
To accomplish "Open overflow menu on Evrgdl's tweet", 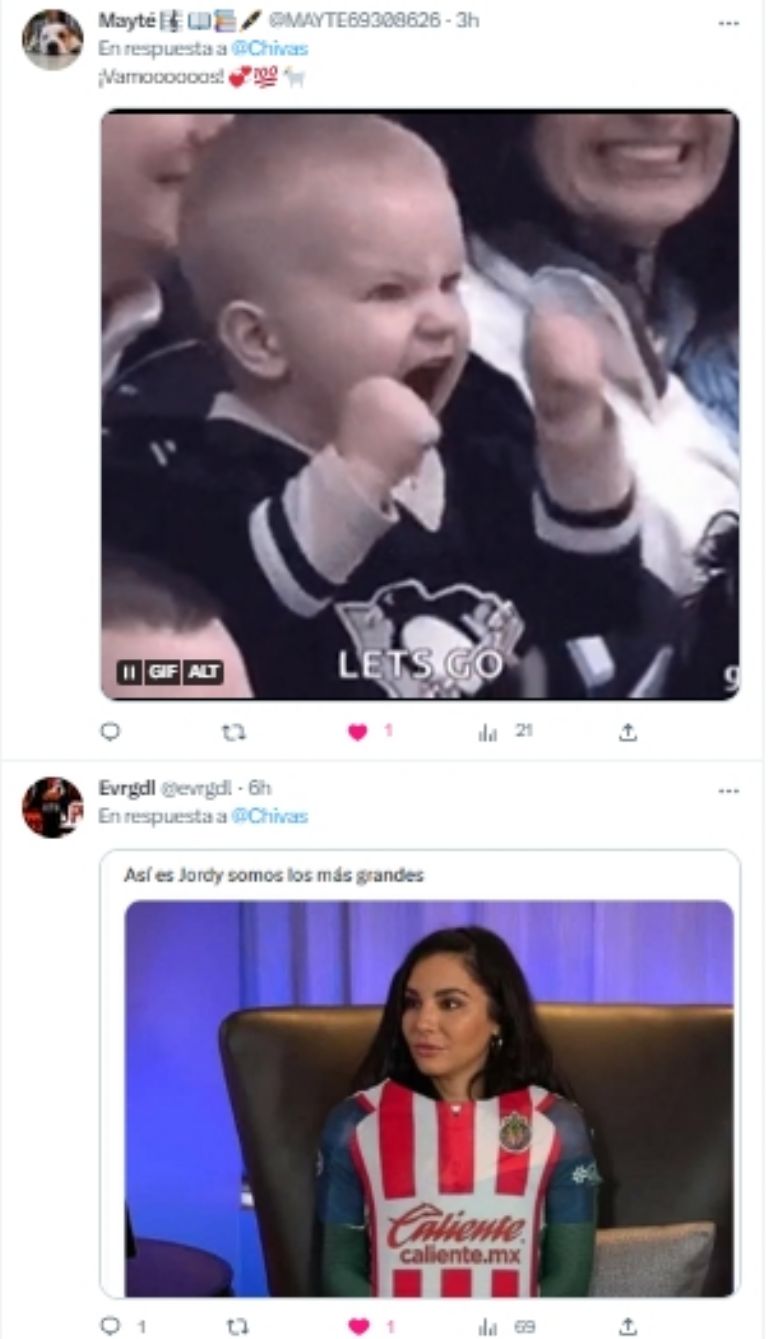I will pyautogui.click(x=728, y=790).
